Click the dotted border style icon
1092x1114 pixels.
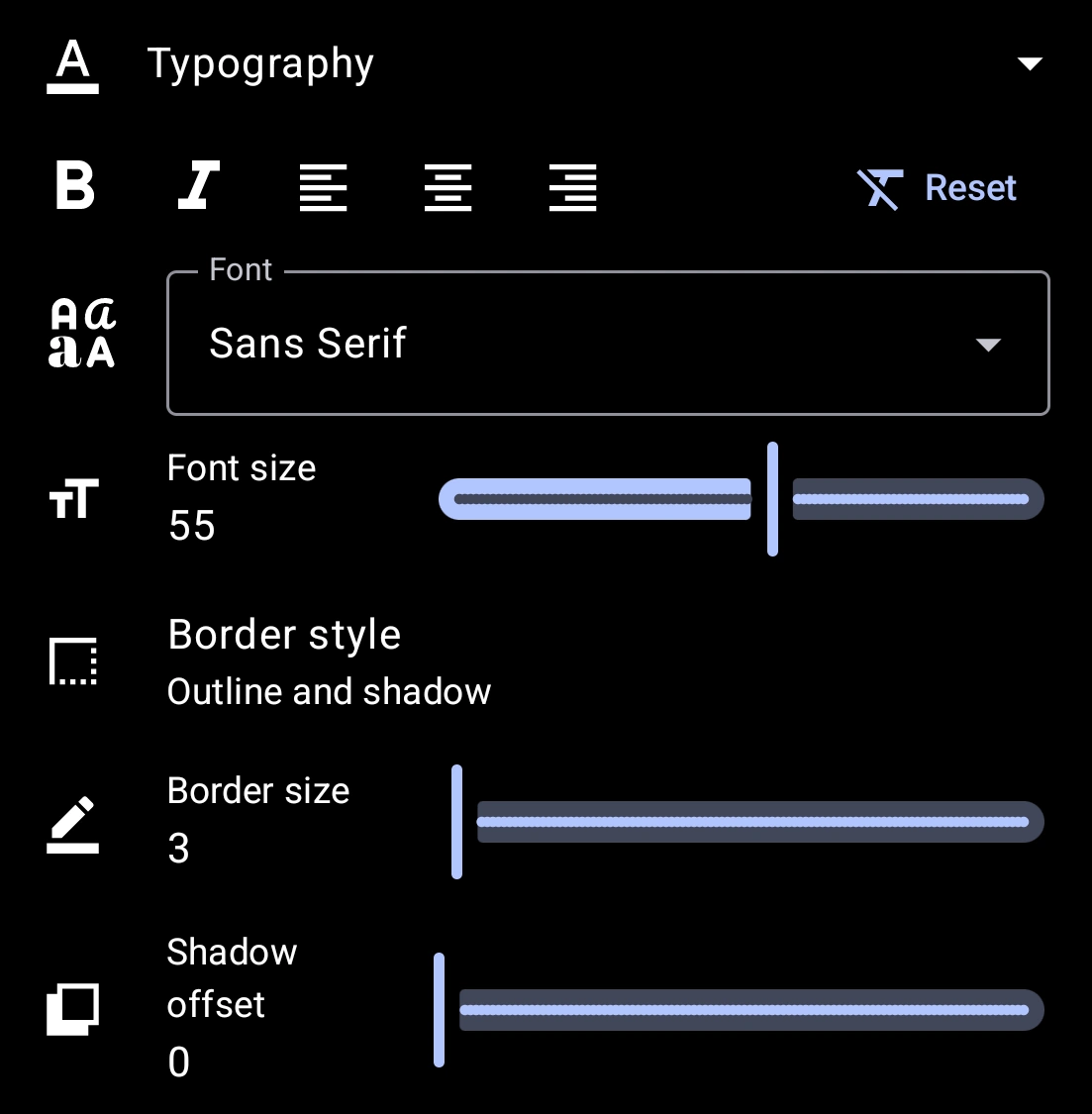[x=73, y=661]
